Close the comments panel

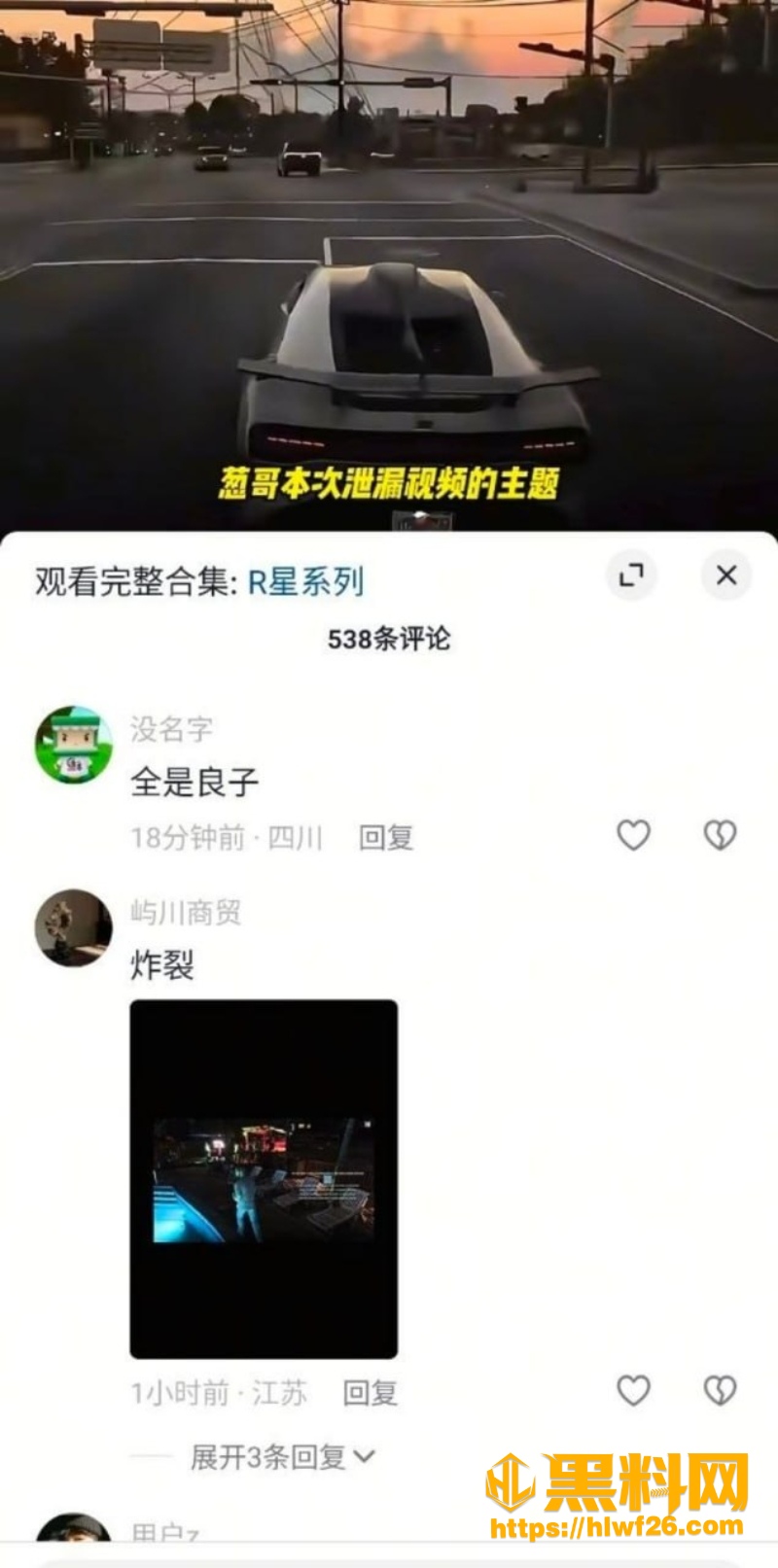coord(726,575)
